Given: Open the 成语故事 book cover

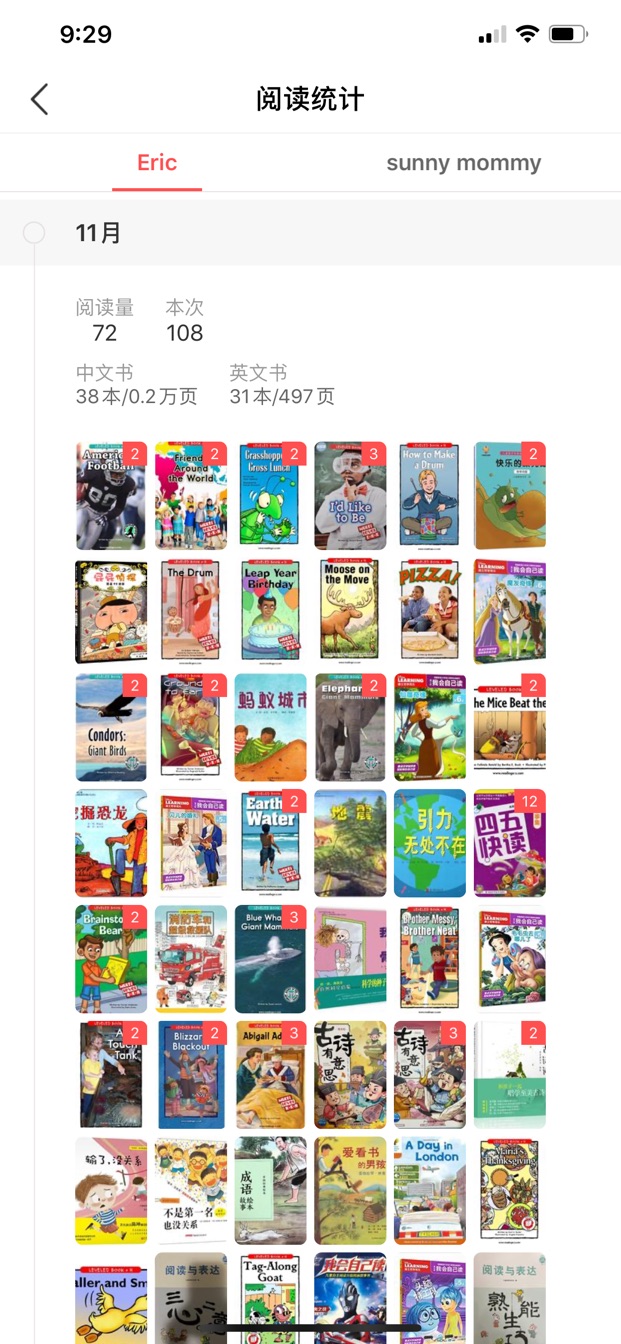Looking at the screenshot, I should (x=270, y=1190).
